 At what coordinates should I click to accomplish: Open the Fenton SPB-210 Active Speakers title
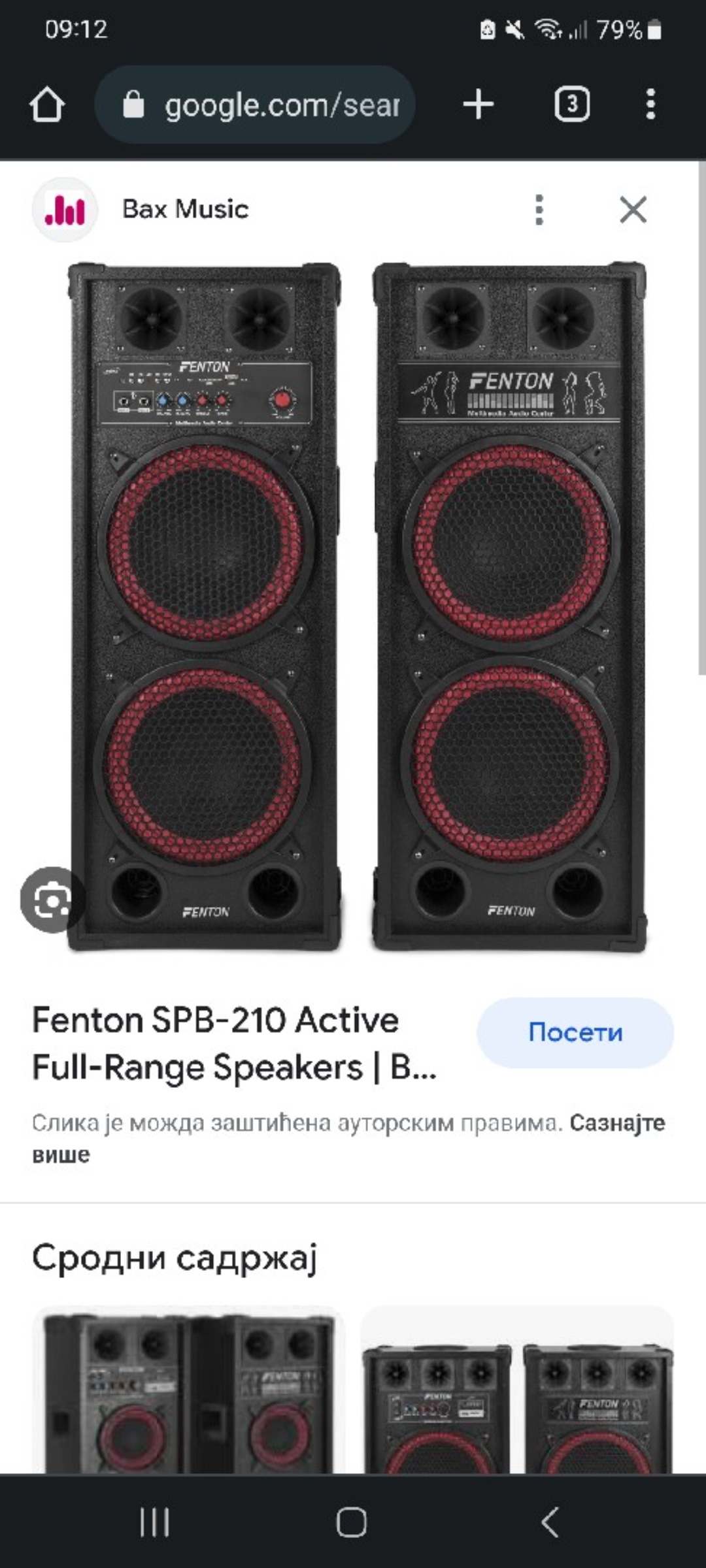pyautogui.click(x=234, y=1043)
